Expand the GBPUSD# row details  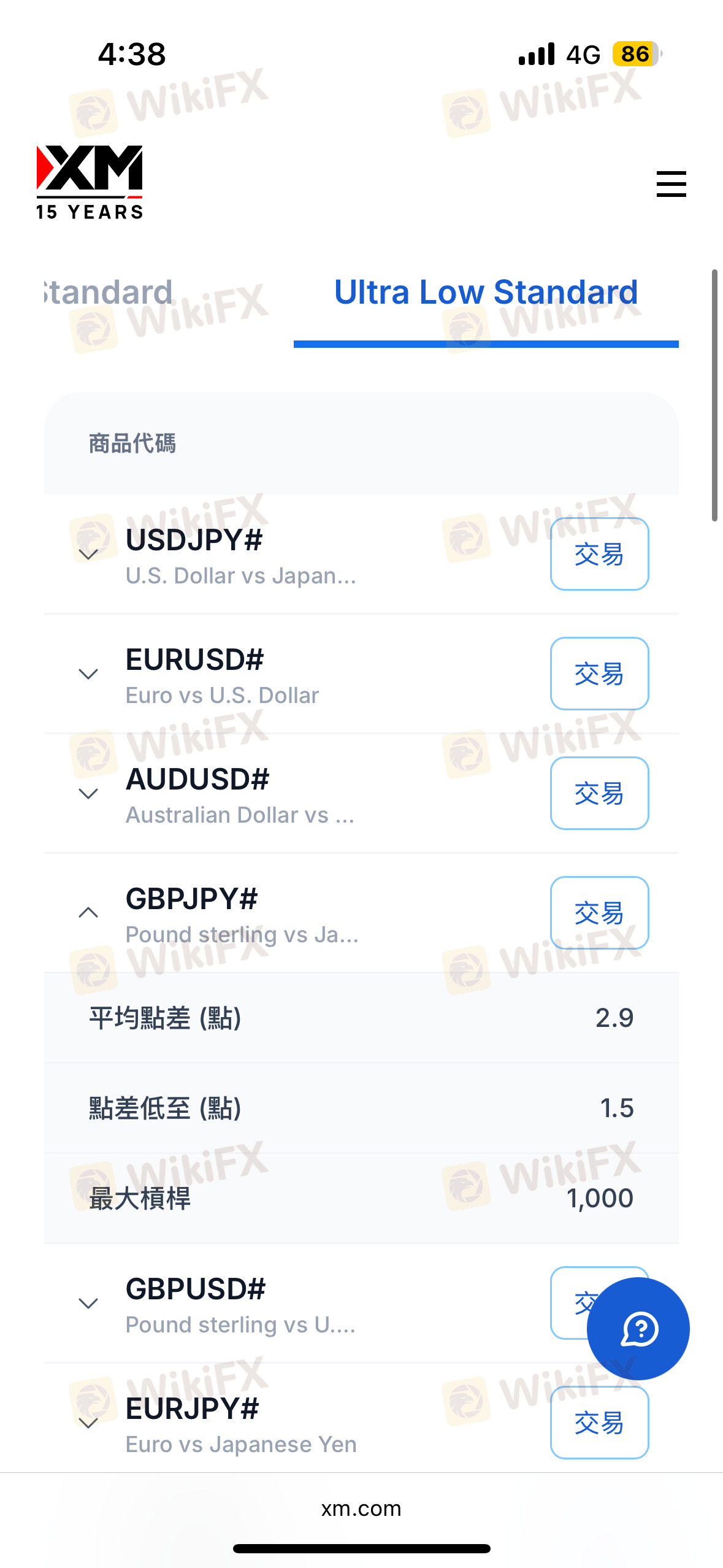89,1303
